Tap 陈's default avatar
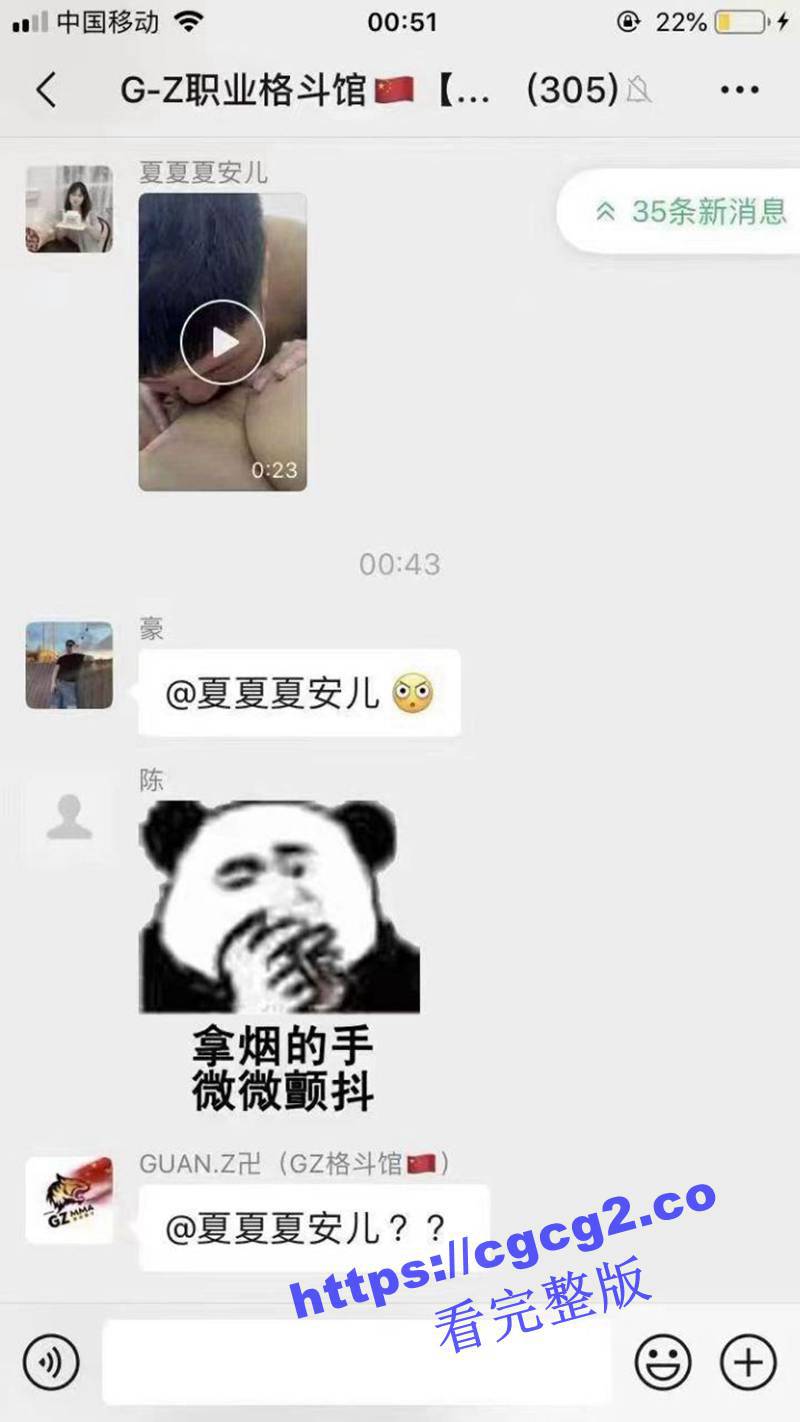The height and width of the screenshot is (1422, 800). (69, 817)
